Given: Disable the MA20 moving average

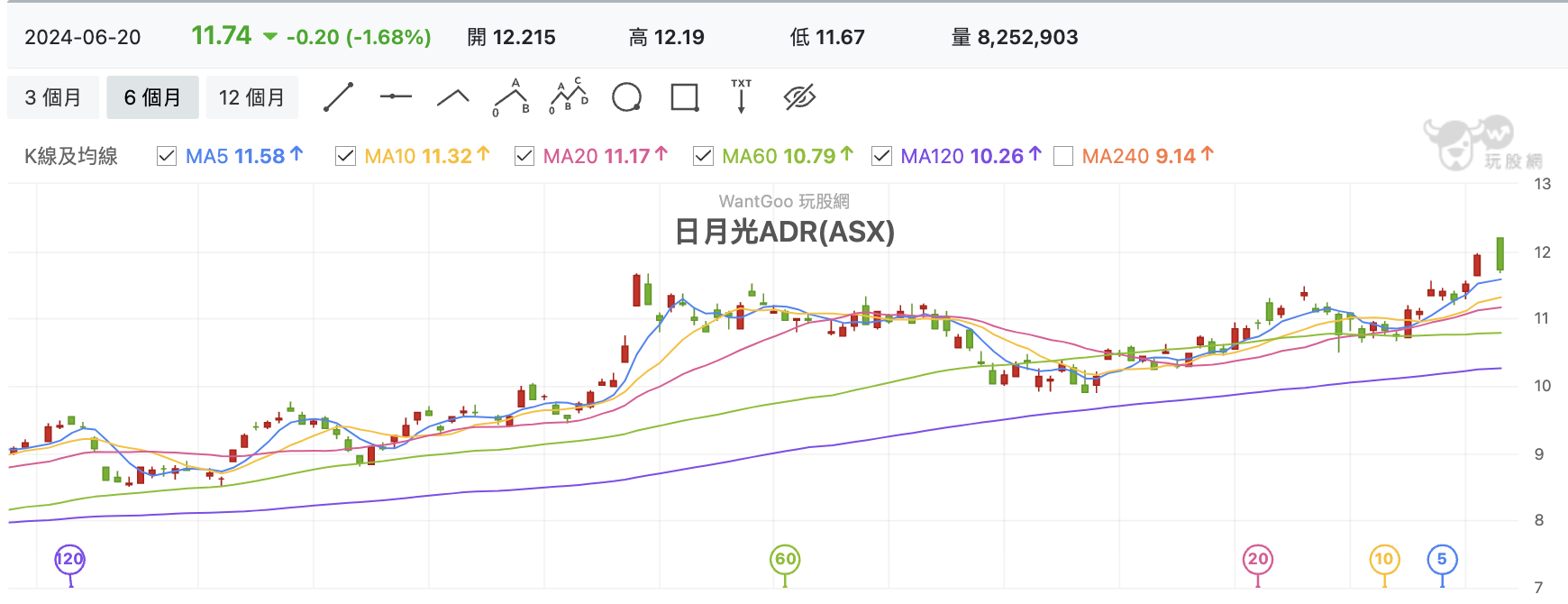Looking at the screenshot, I should [524, 156].
